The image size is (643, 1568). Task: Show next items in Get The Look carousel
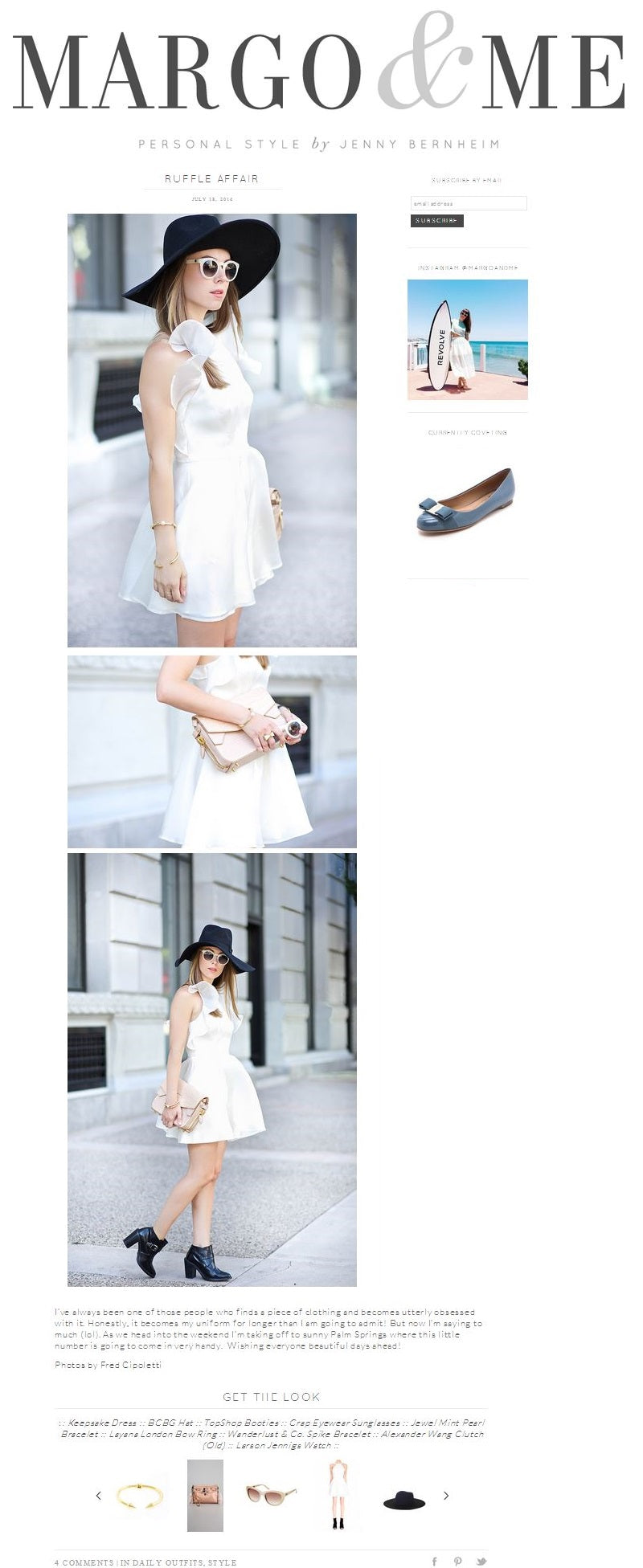pyautogui.click(x=446, y=1496)
